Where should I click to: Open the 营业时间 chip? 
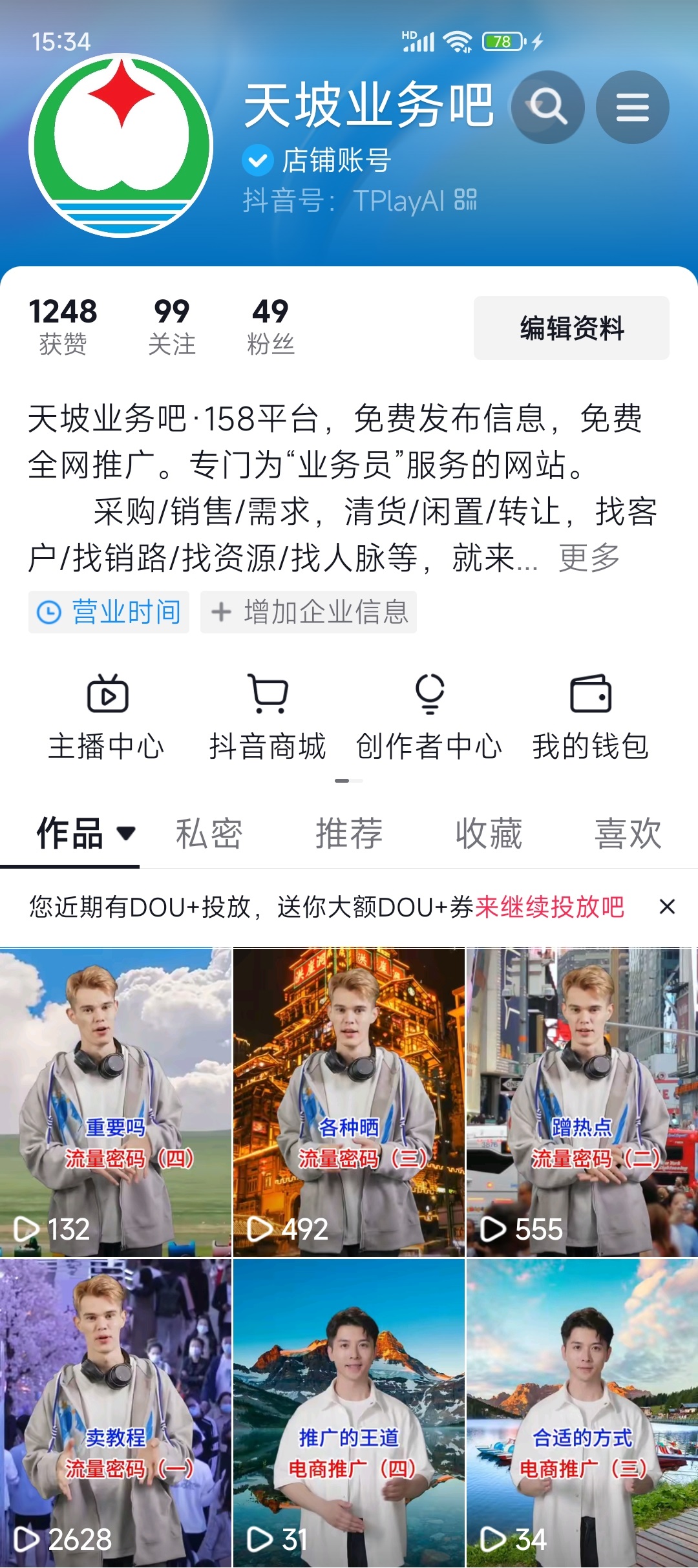pos(109,611)
